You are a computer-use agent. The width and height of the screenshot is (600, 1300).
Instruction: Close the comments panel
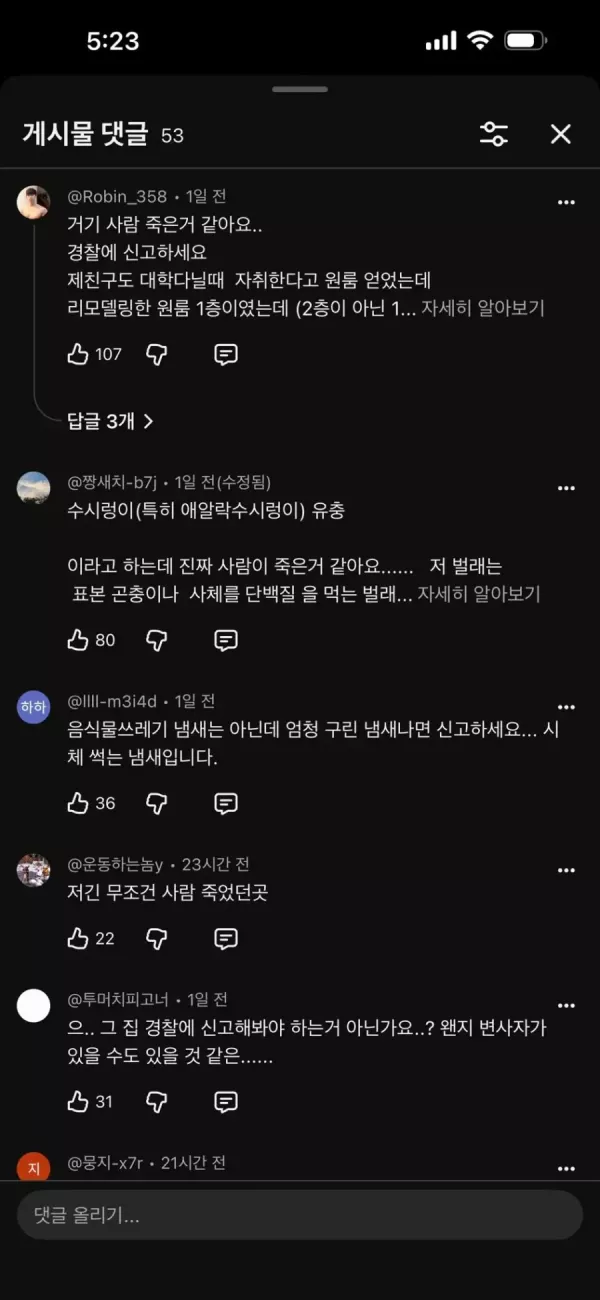561,134
